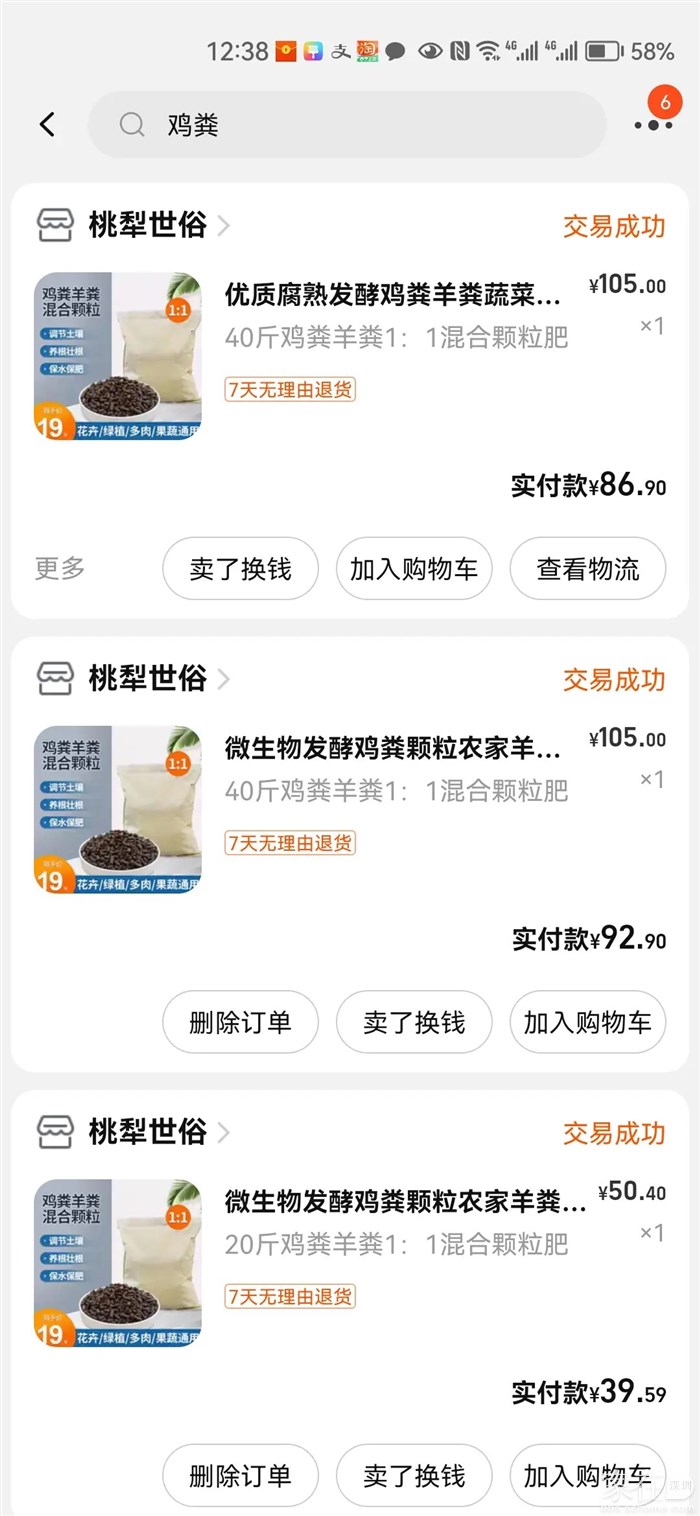Visit 桃梨世俗 store from the ¥86.90 order

pyautogui.click(x=148, y=225)
